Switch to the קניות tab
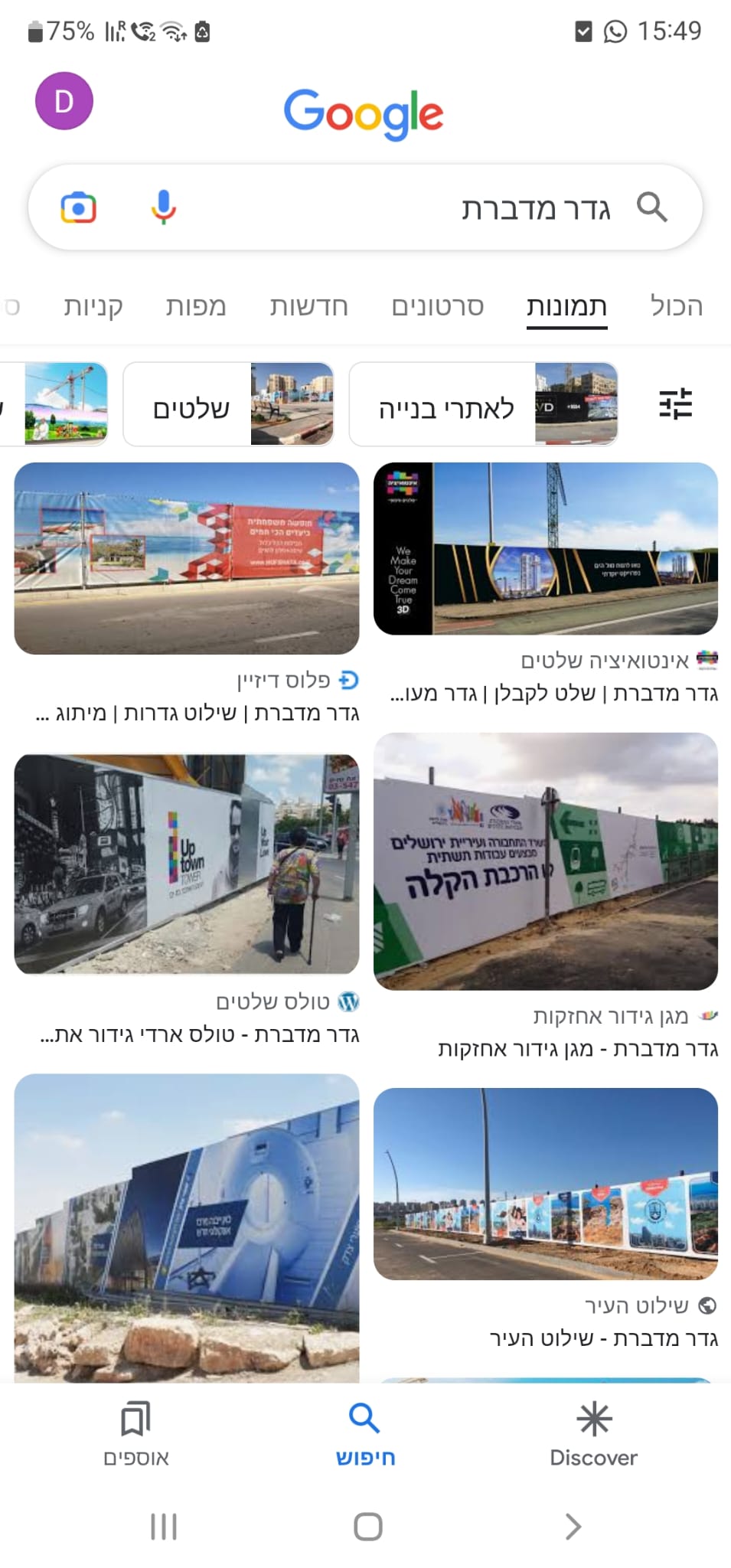Screen dimensions: 731x1568 pos(93,306)
